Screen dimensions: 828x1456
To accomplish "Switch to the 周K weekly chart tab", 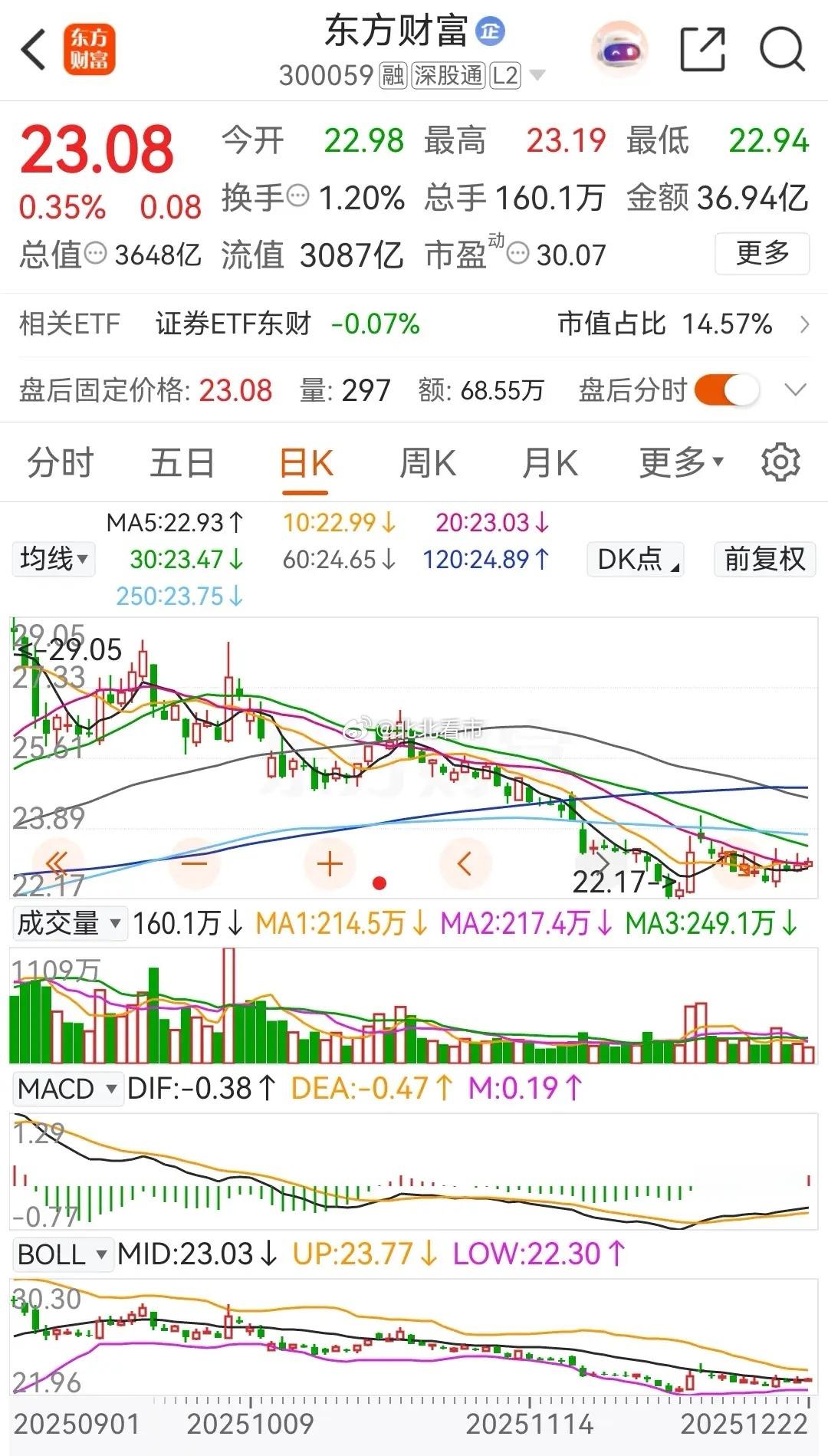I will (x=427, y=462).
